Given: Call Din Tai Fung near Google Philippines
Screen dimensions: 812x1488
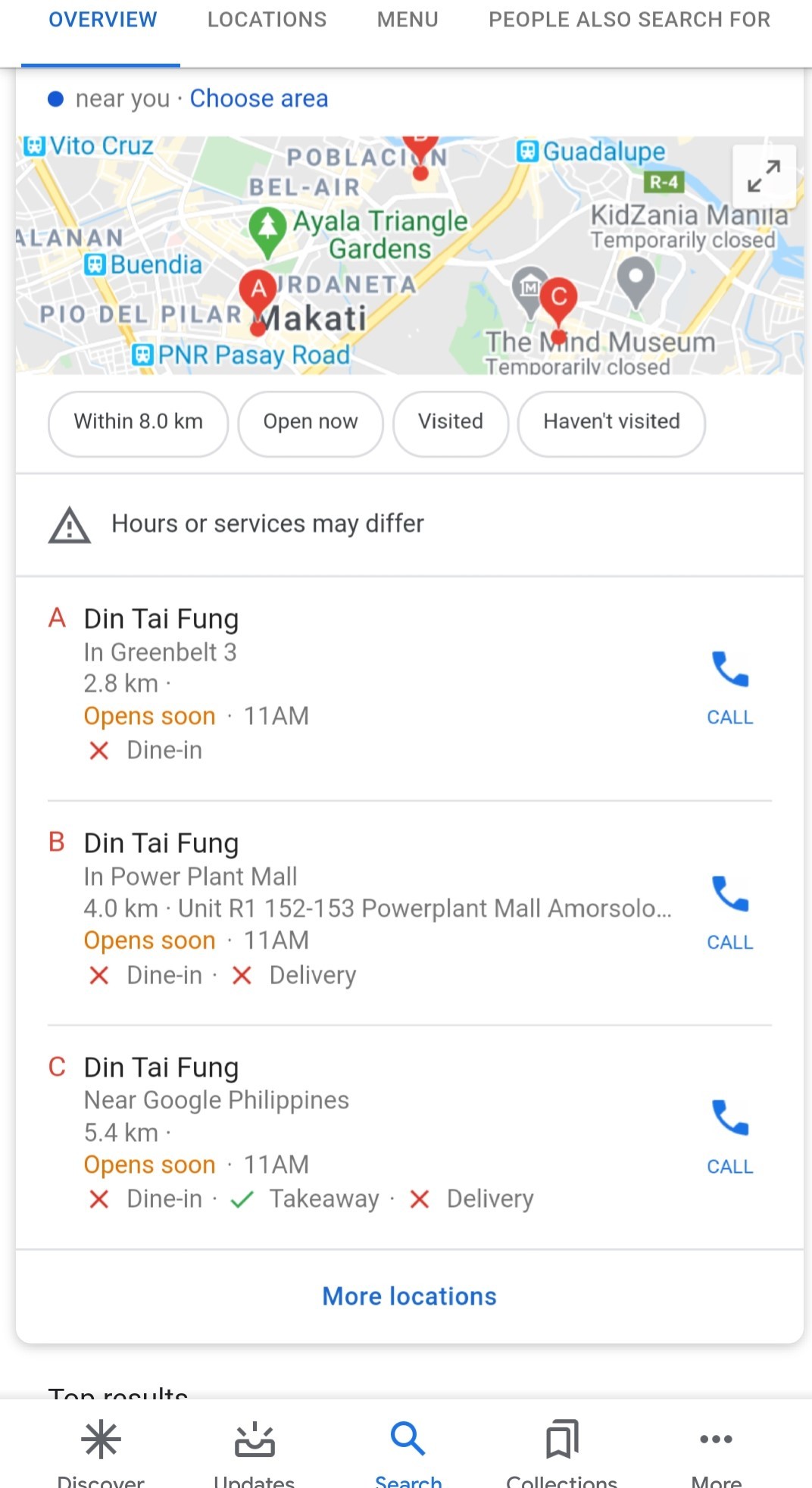Looking at the screenshot, I should coord(729,1136).
